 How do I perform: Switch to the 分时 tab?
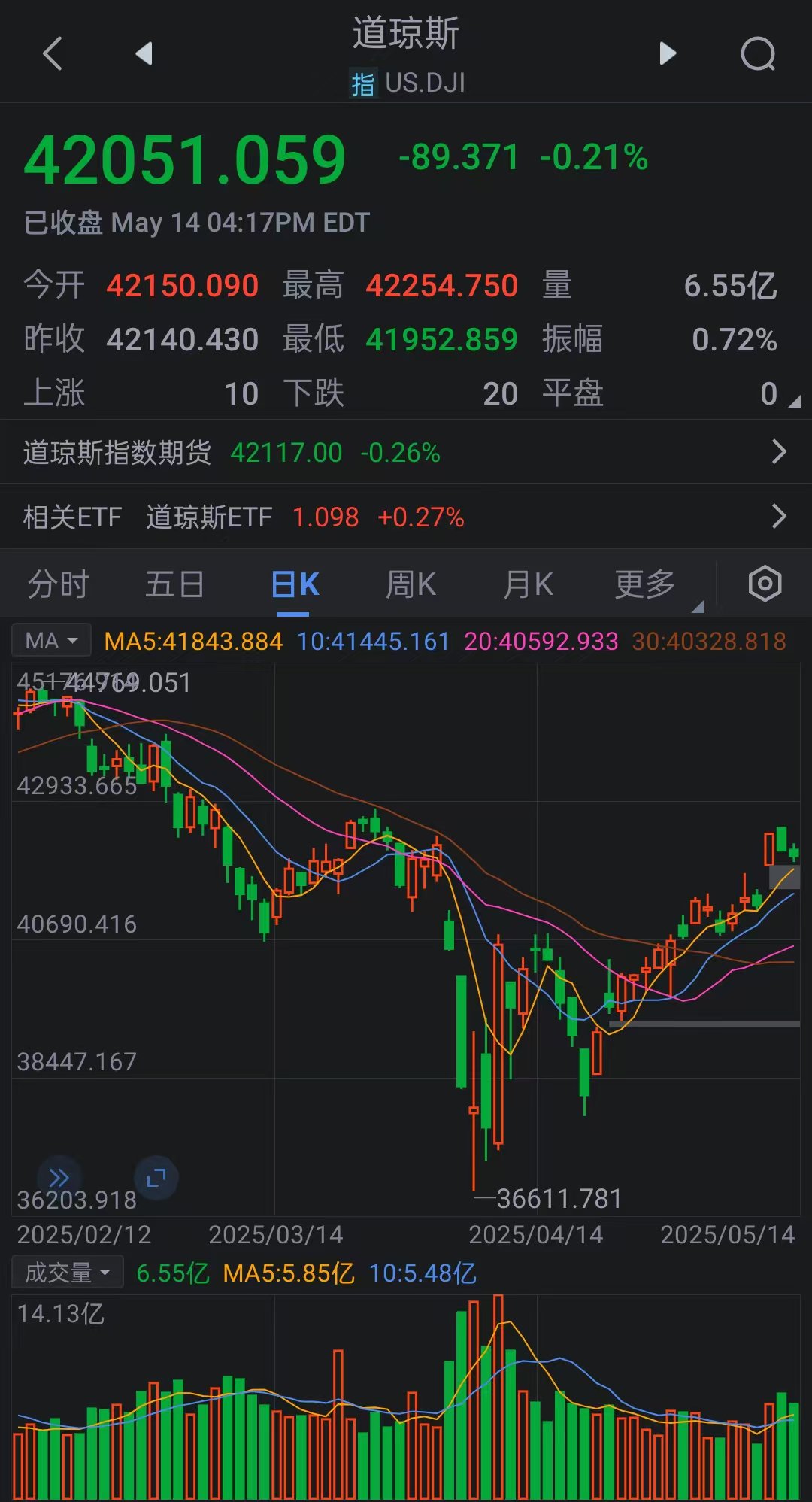[x=59, y=584]
